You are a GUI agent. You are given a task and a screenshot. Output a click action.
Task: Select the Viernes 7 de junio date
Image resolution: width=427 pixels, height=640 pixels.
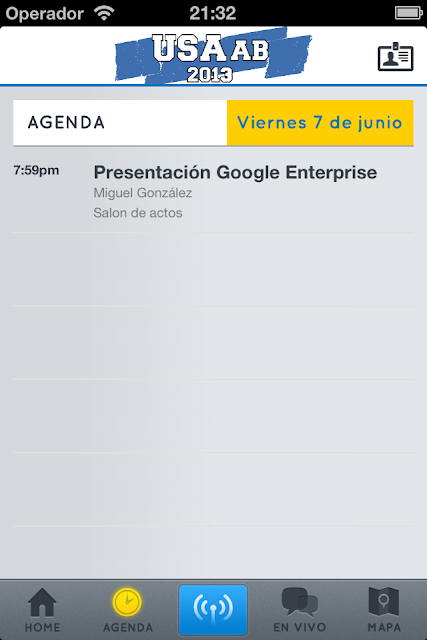[x=320, y=122]
